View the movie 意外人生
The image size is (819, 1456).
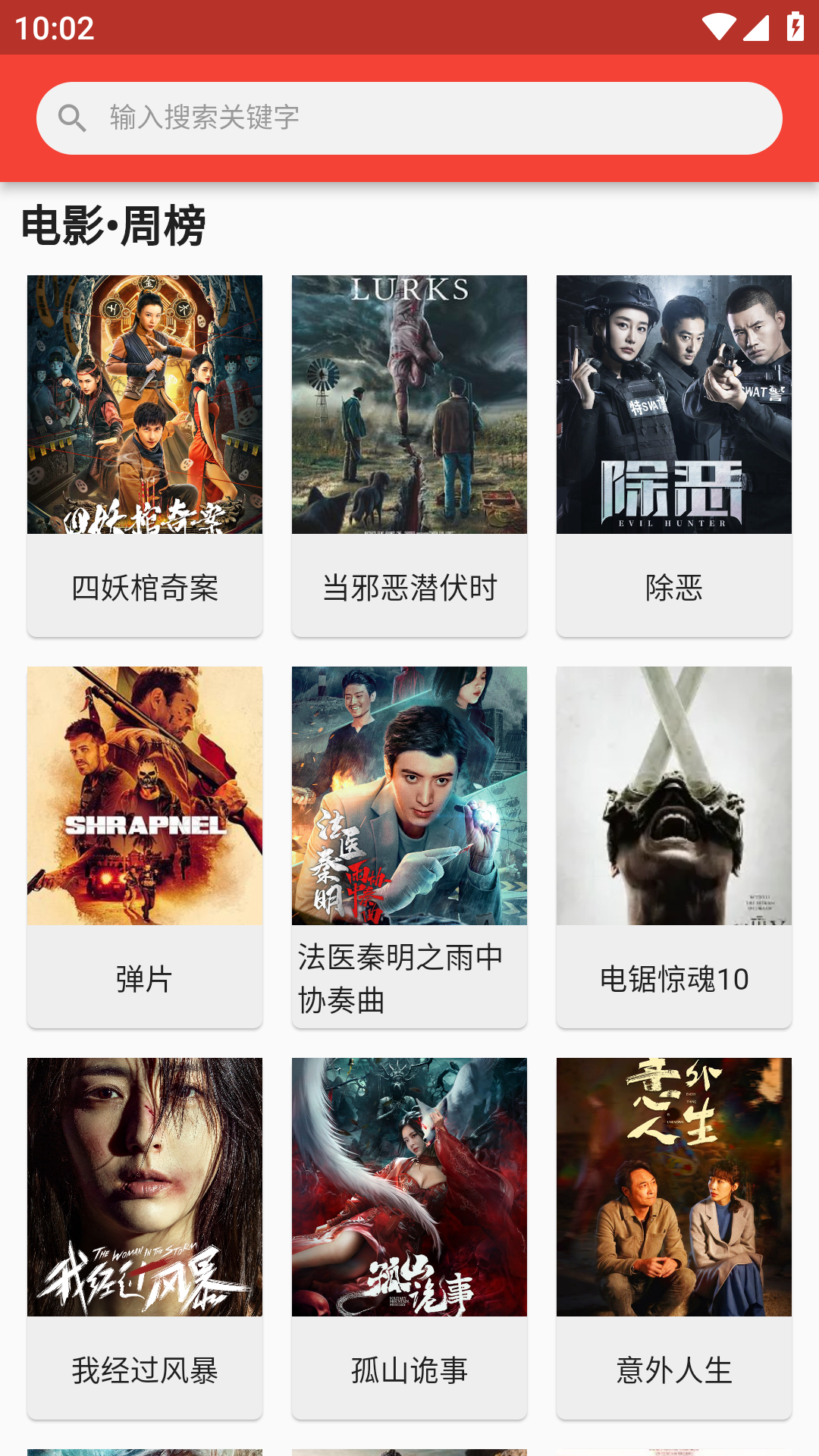coord(674,1238)
